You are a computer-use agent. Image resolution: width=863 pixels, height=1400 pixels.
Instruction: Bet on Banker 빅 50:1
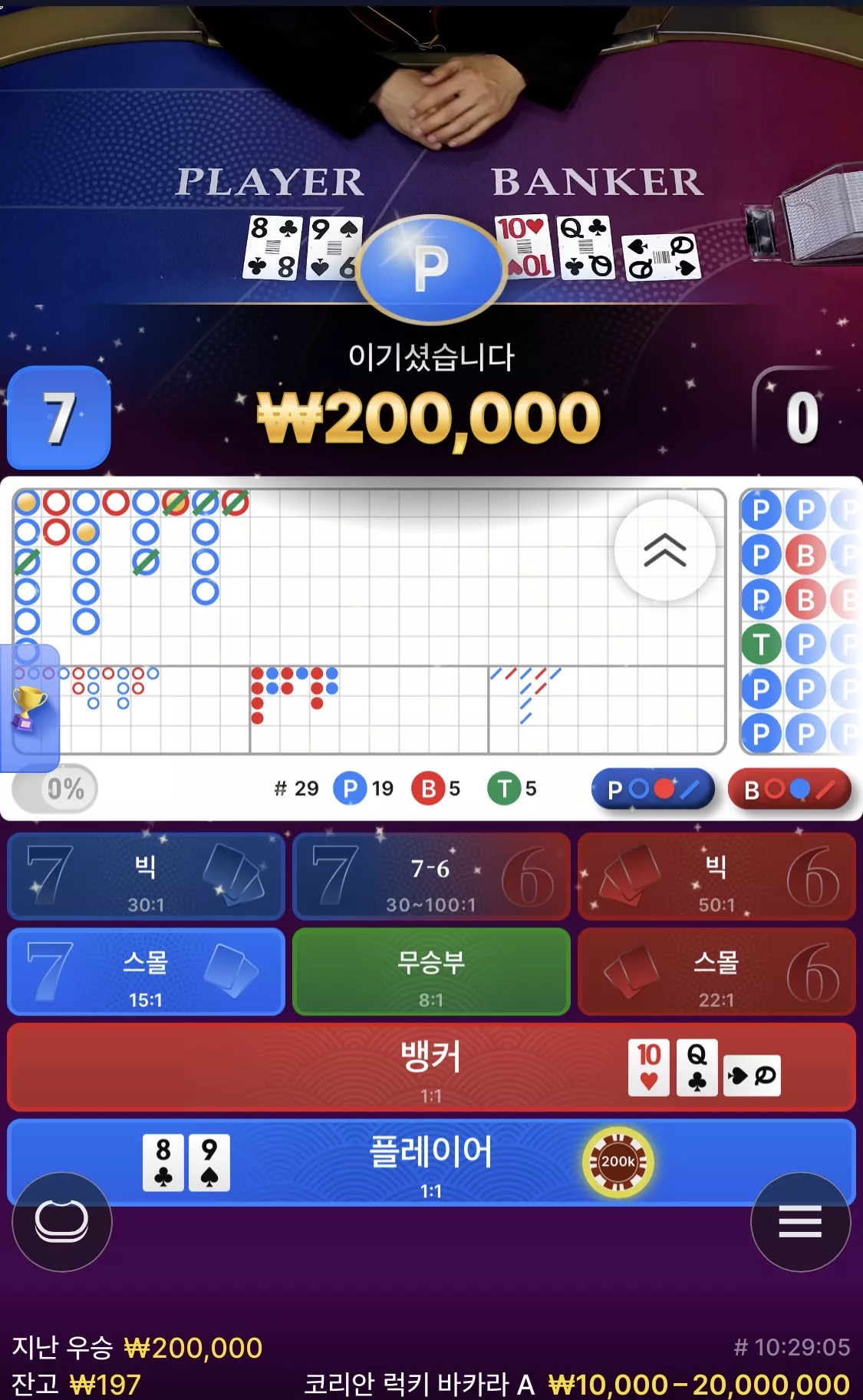716,877
